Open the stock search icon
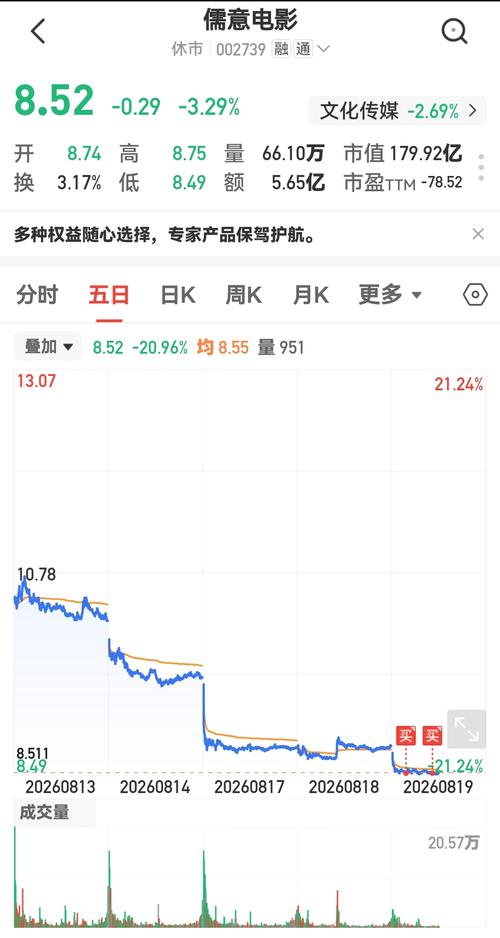The image size is (500, 938). tap(454, 31)
